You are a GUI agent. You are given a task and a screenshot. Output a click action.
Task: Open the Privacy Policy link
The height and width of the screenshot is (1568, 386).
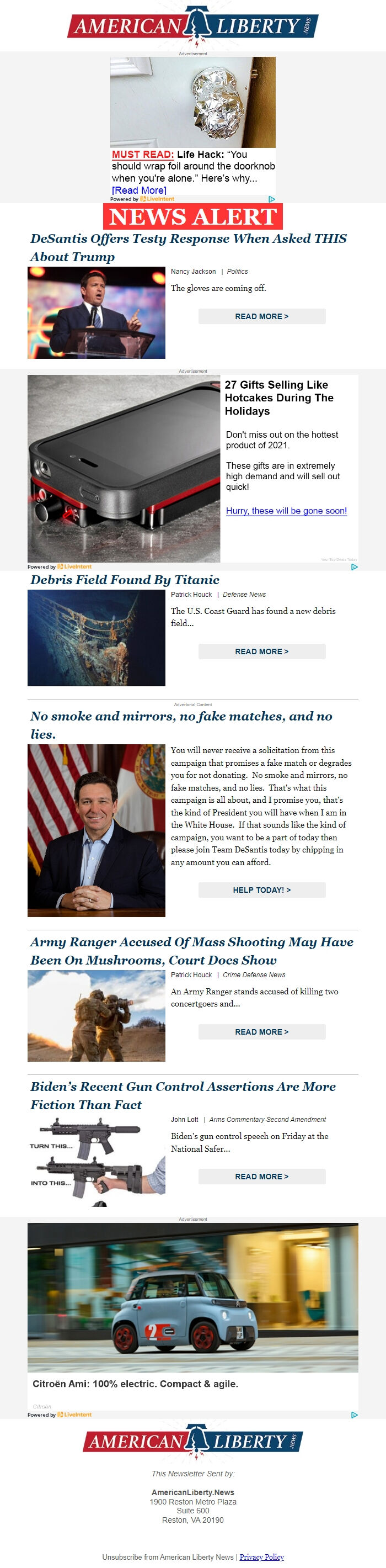[261, 1557]
